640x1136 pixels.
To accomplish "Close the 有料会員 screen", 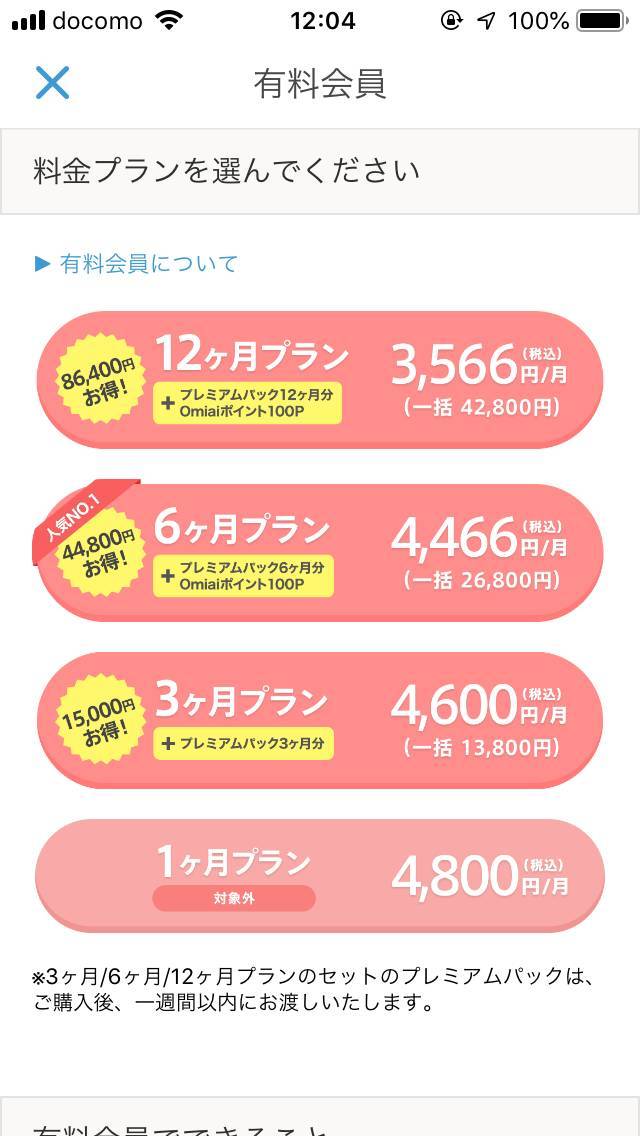I will point(52,83).
